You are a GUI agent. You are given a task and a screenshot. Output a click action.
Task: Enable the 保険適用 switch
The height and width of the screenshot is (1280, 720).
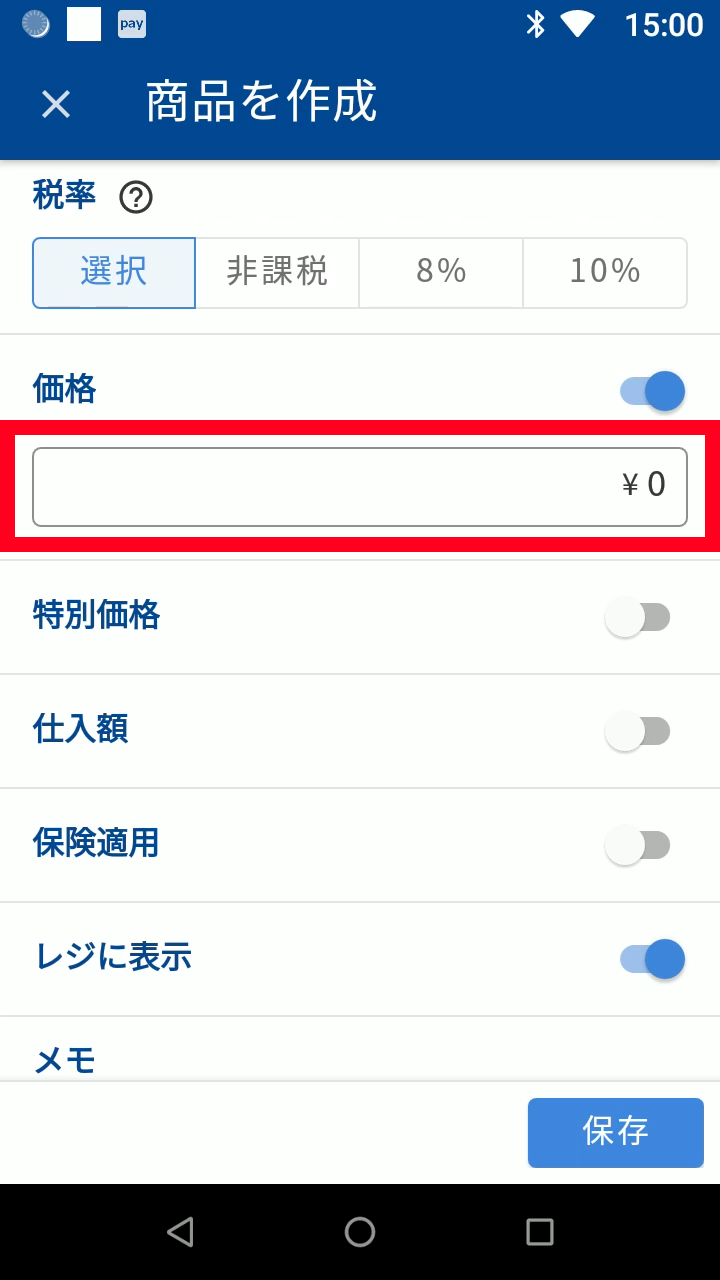[638, 846]
